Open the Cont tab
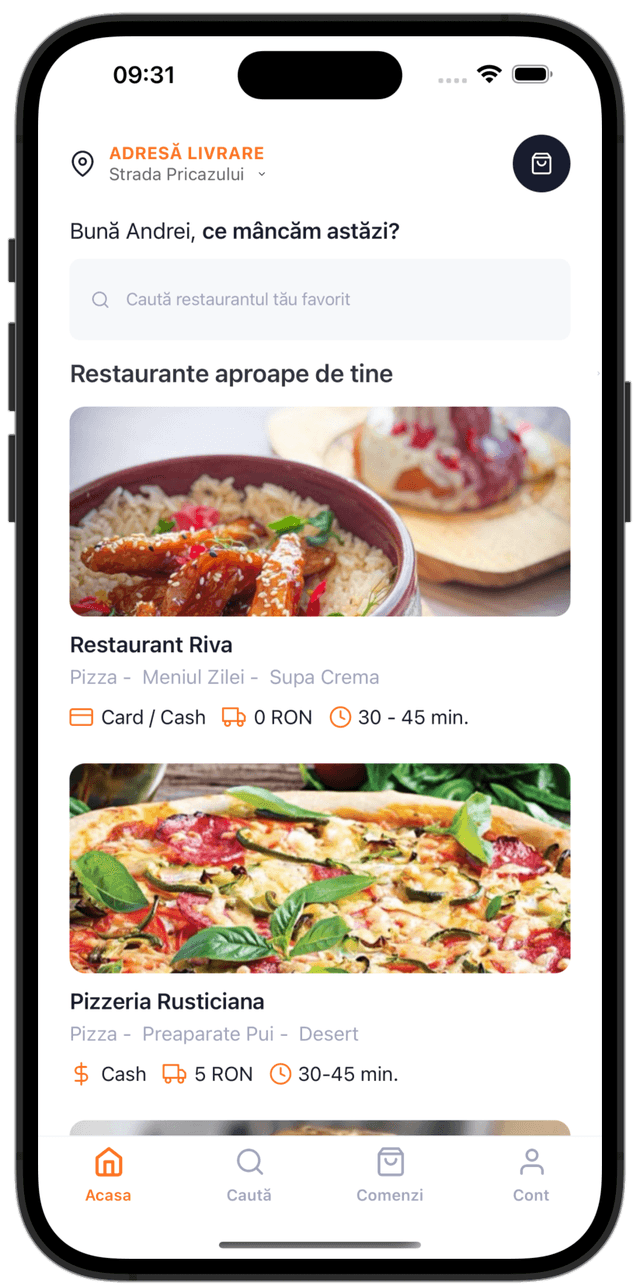The image size is (640, 1285). tap(531, 1174)
